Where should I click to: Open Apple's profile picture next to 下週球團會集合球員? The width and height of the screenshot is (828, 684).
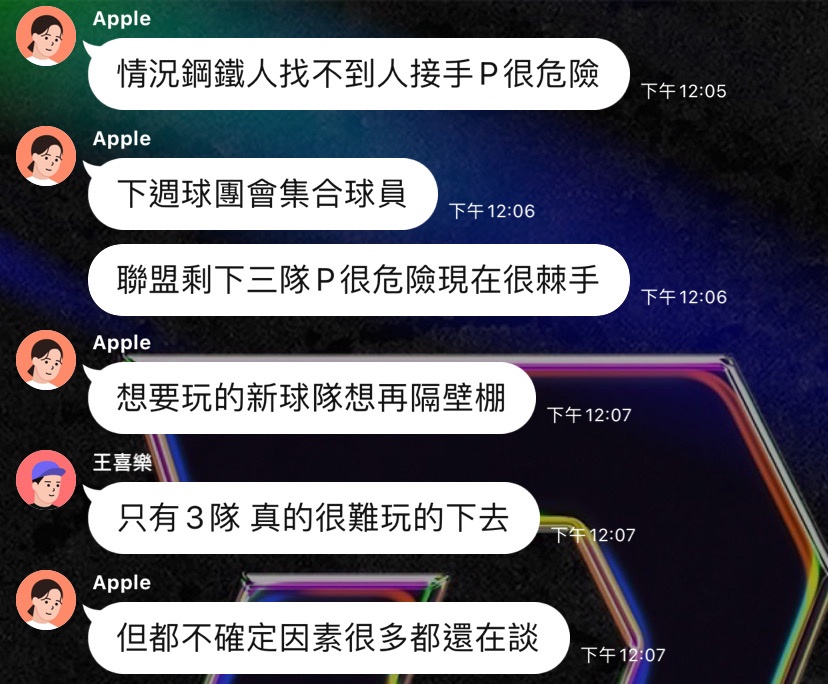[x=46, y=156]
